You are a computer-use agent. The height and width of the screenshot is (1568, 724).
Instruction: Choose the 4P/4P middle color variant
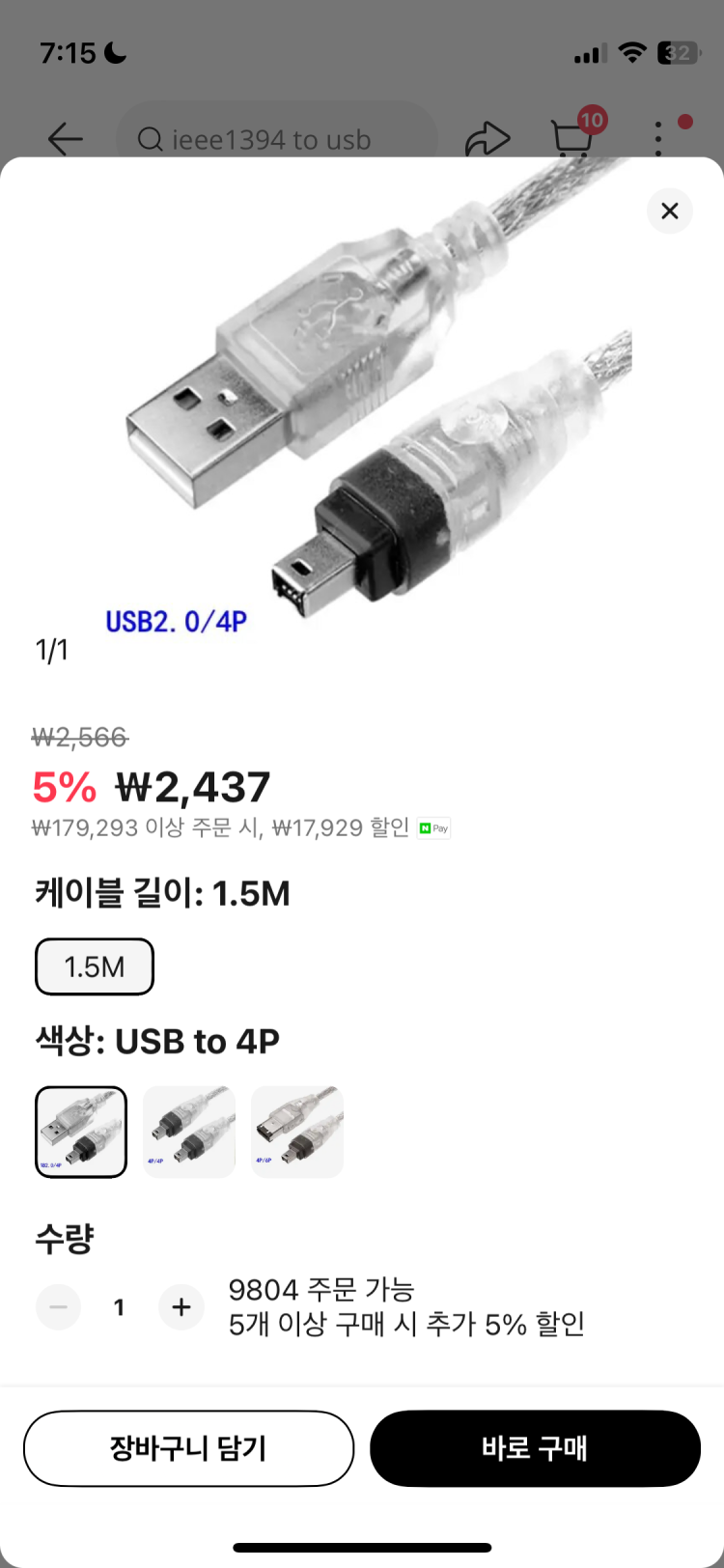coord(188,1131)
